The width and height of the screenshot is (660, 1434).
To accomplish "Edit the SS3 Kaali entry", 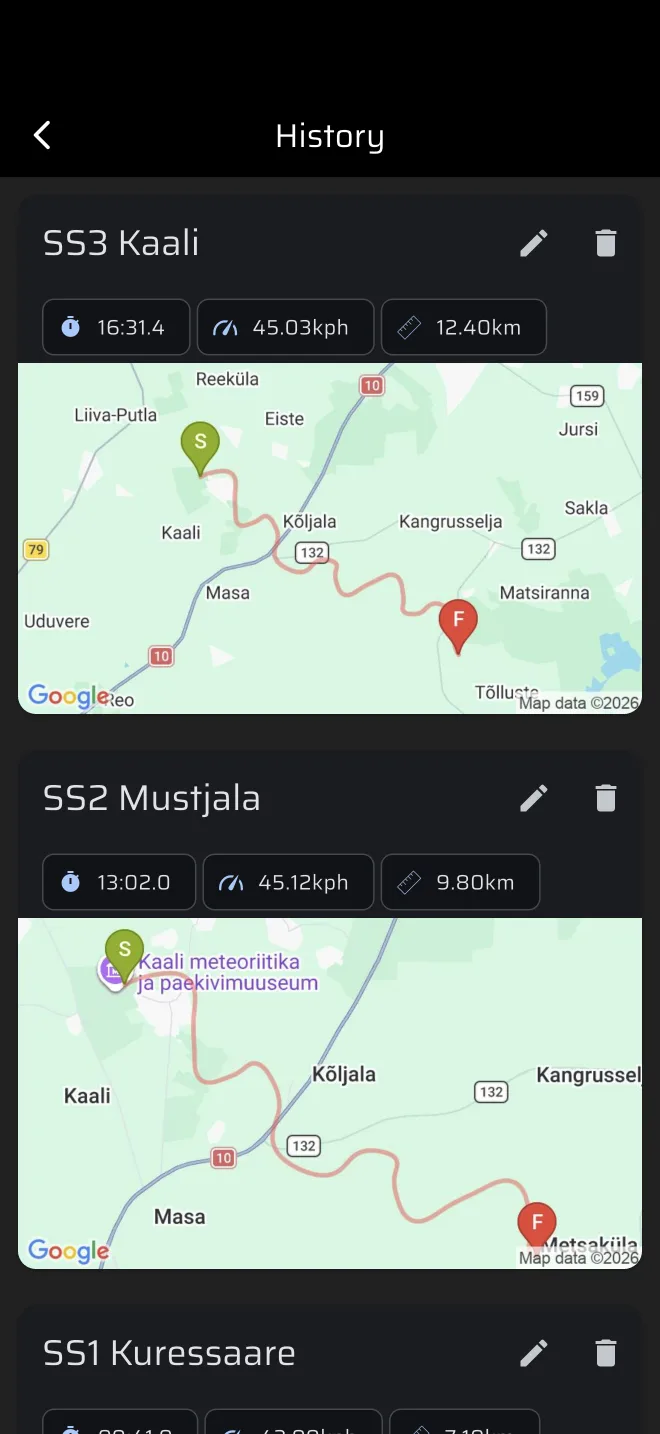I will (x=534, y=243).
